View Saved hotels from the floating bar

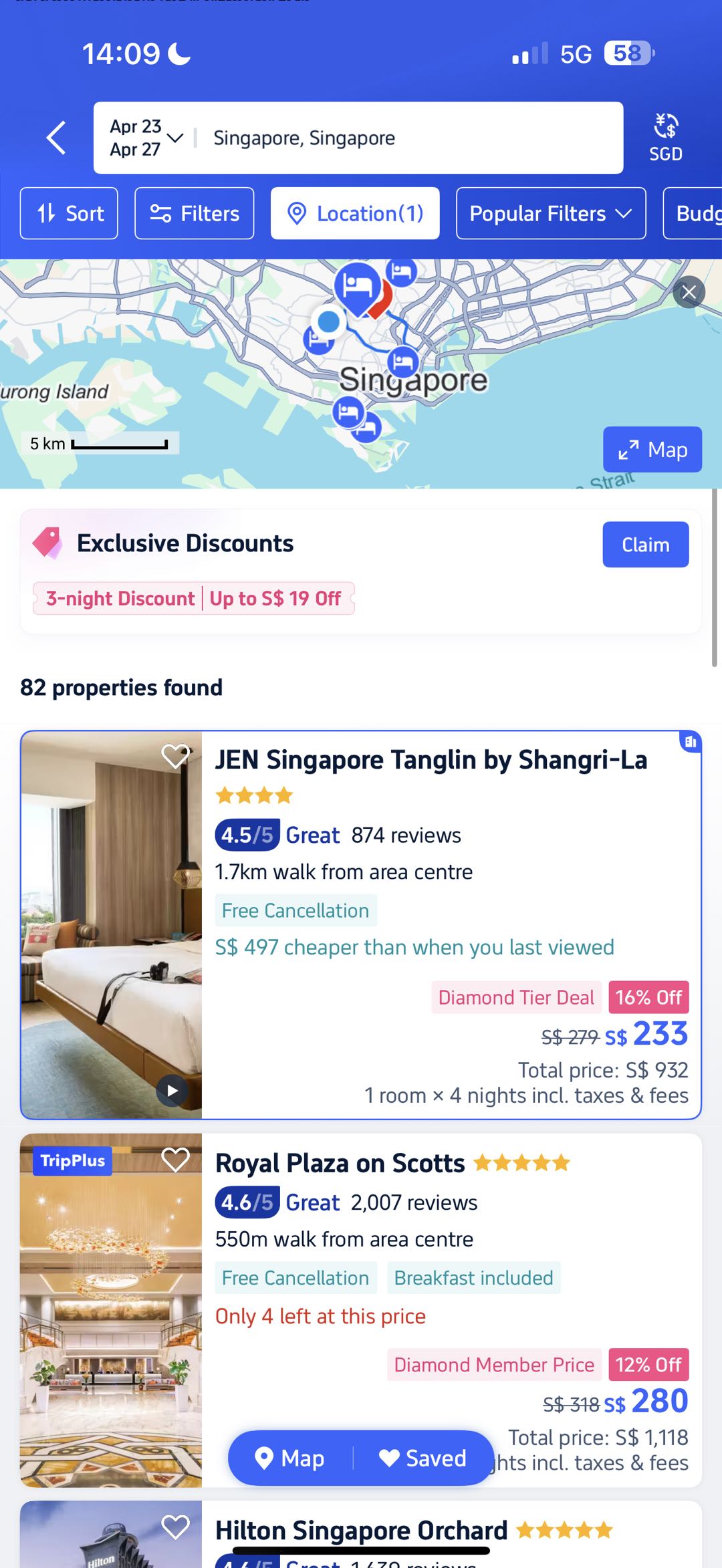pos(423,1458)
